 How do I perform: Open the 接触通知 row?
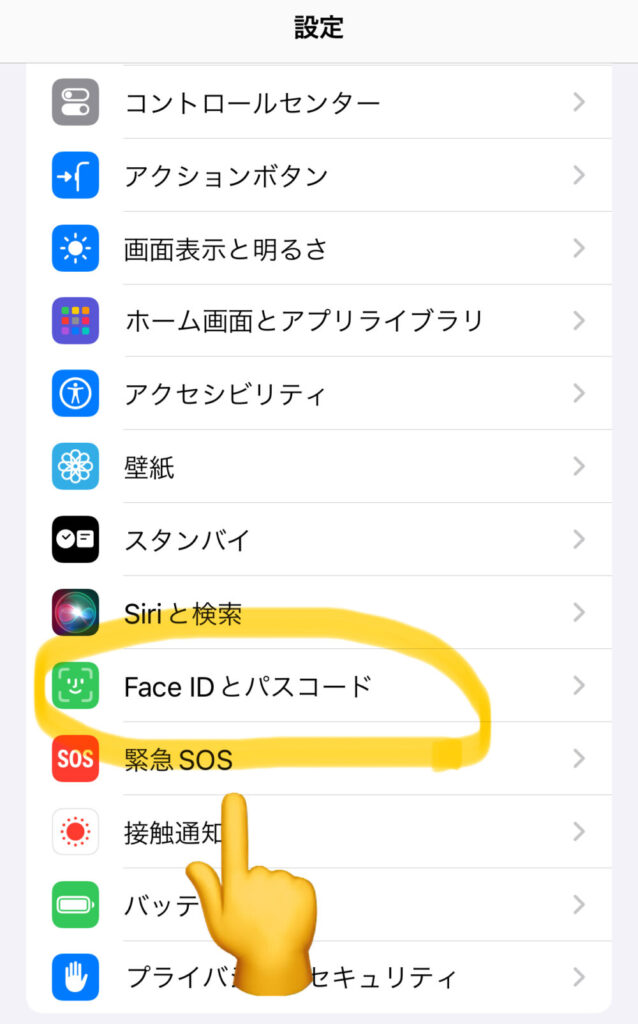319,832
